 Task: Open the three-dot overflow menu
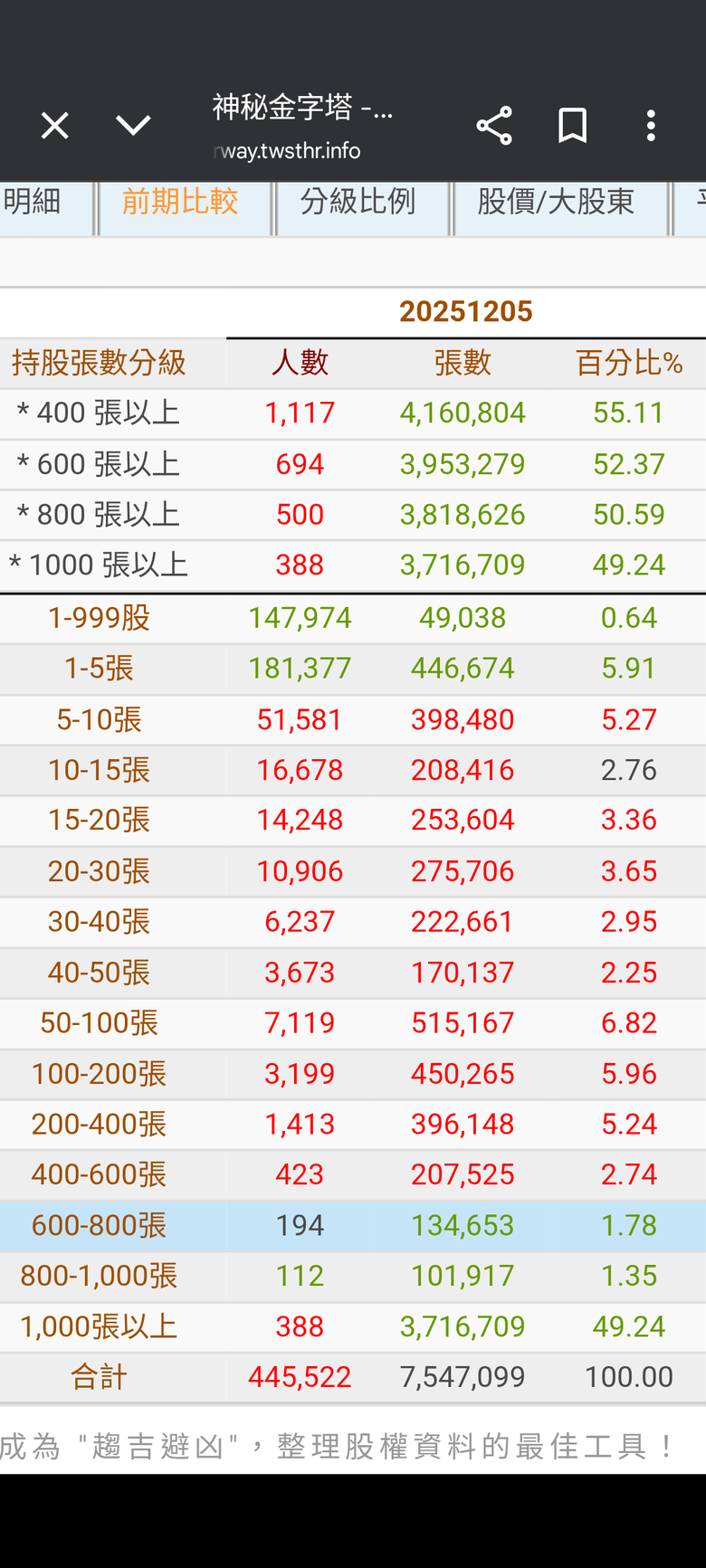(x=651, y=126)
